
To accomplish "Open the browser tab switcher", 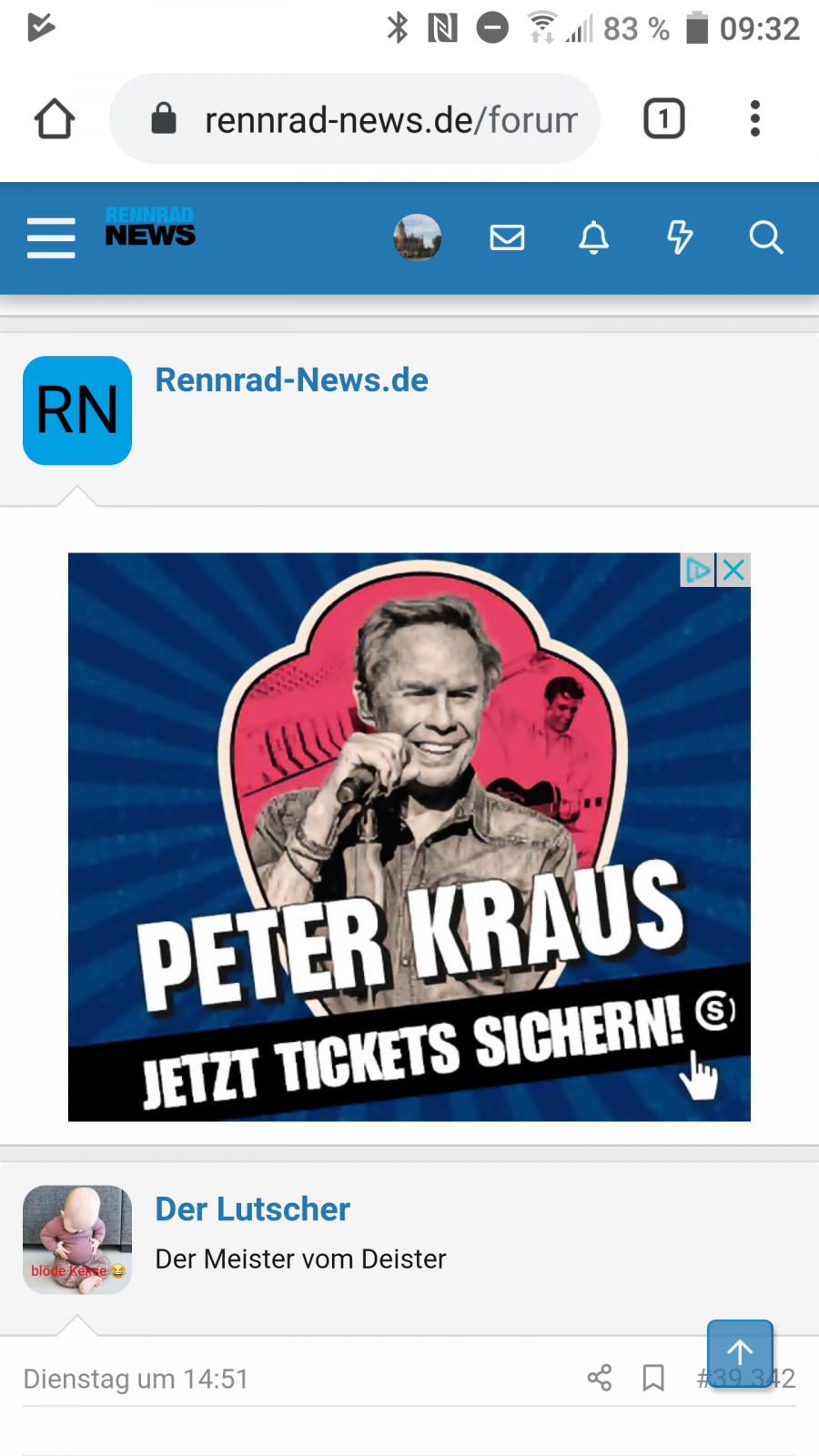I will pos(663,119).
